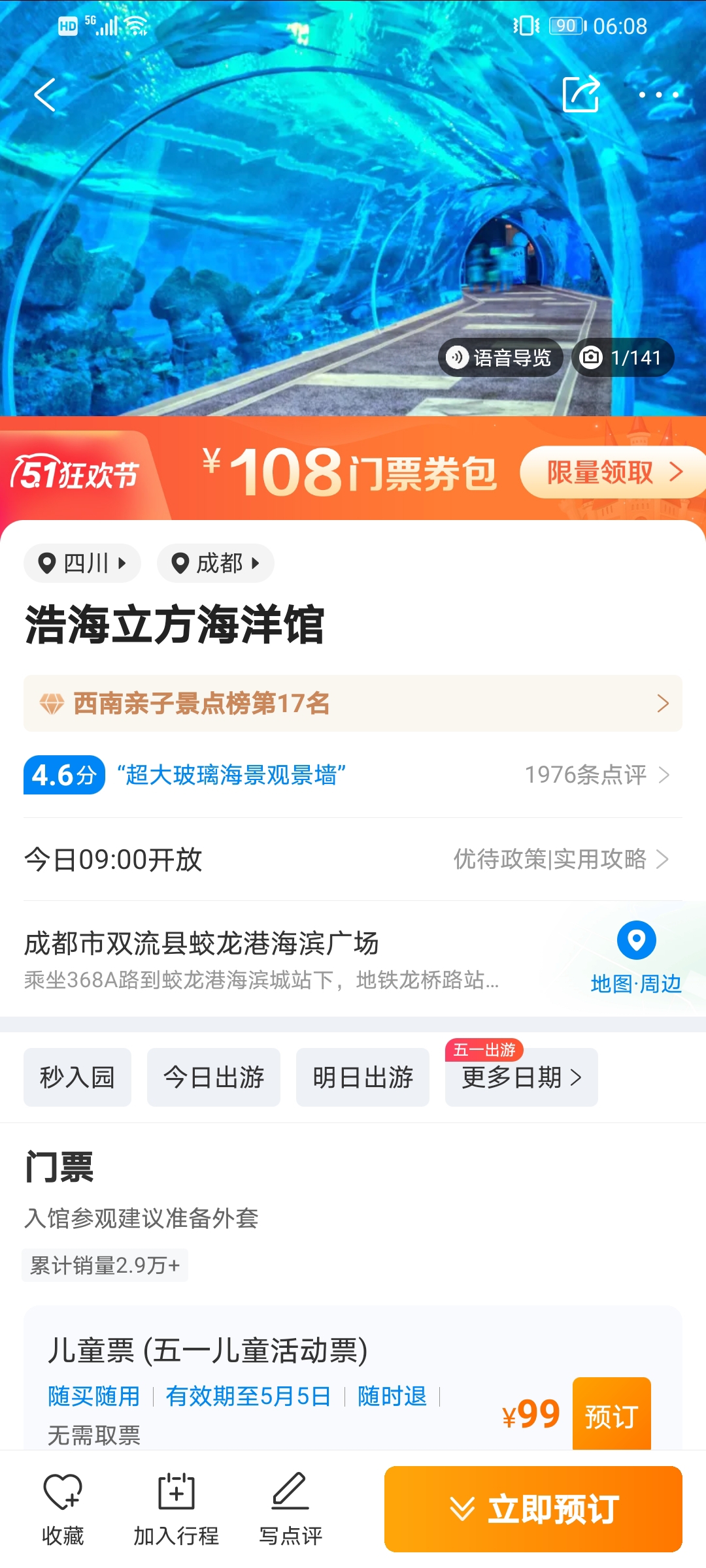The image size is (706, 1568).
Task: Open 优待政策|实用攻略 details
Action: click(561, 859)
